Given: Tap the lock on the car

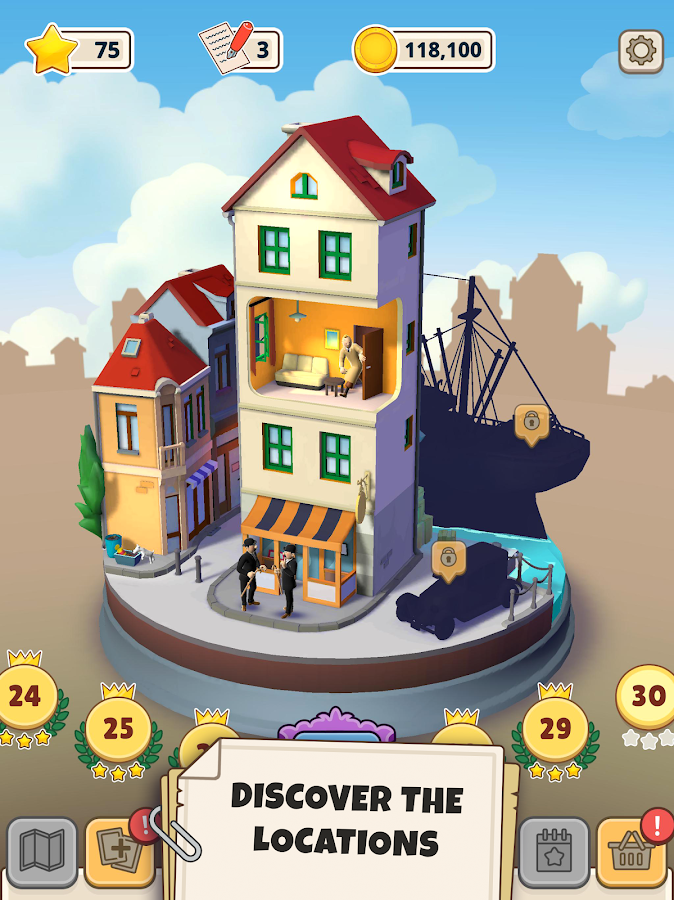Looking at the screenshot, I should [x=449, y=558].
